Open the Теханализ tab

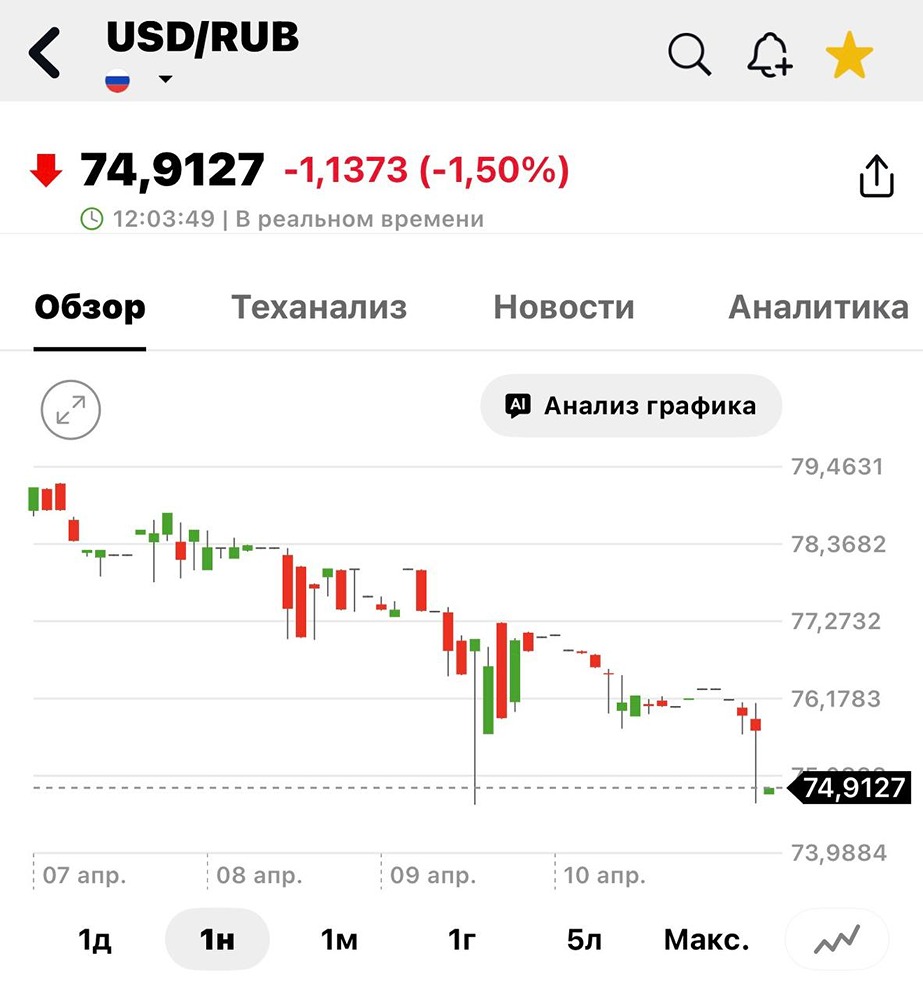click(x=319, y=307)
